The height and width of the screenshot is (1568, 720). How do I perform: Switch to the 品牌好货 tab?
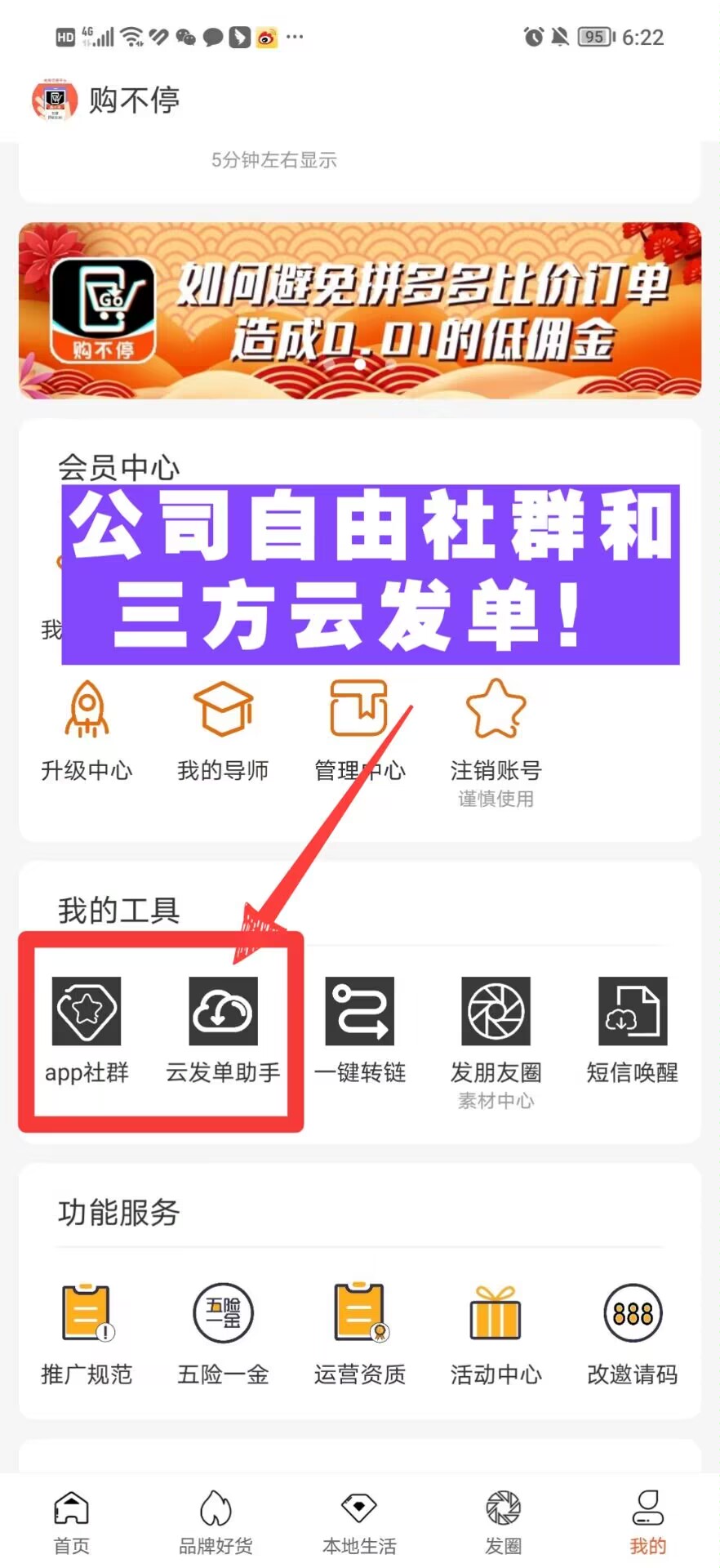pos(216,1522)
